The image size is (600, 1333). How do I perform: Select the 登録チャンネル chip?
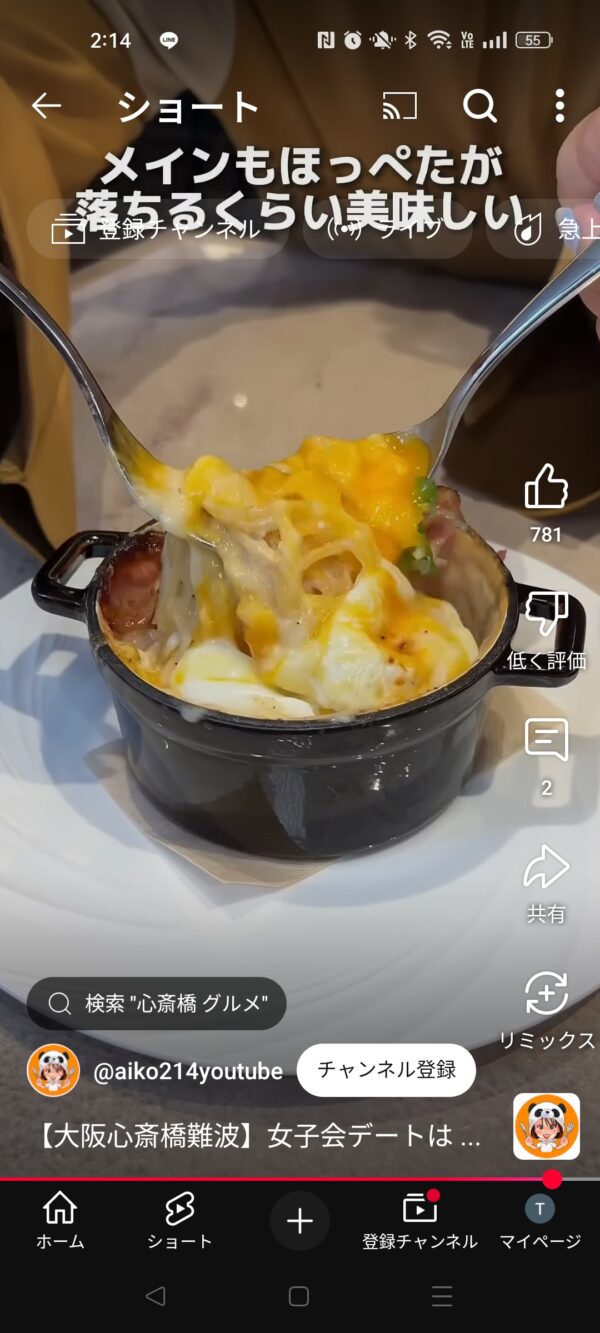(157, 230)
